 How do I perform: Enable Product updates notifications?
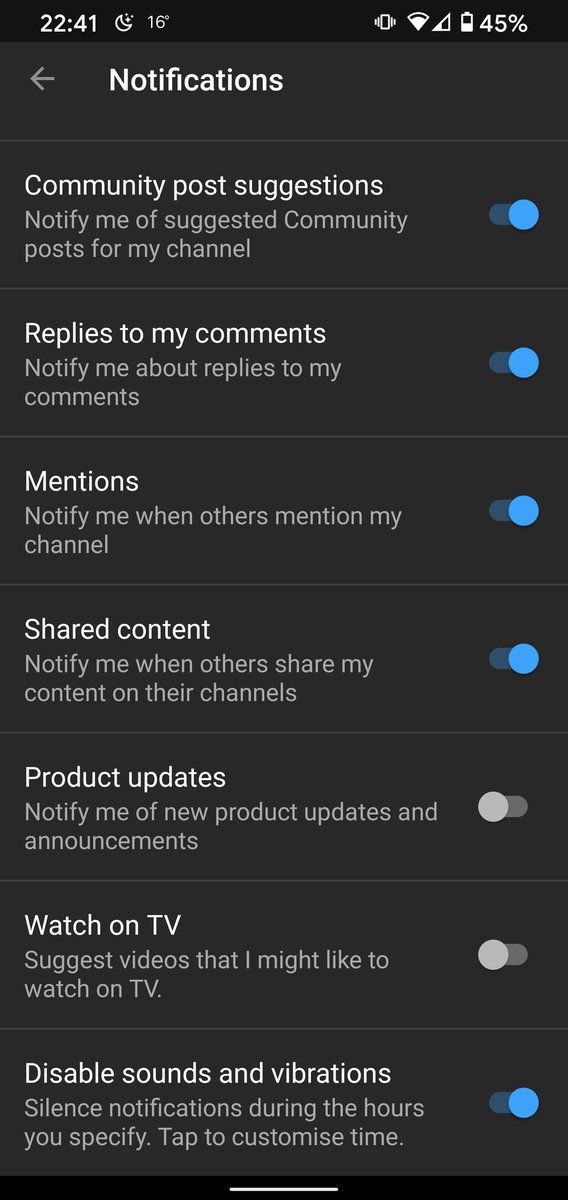(503, 806)
